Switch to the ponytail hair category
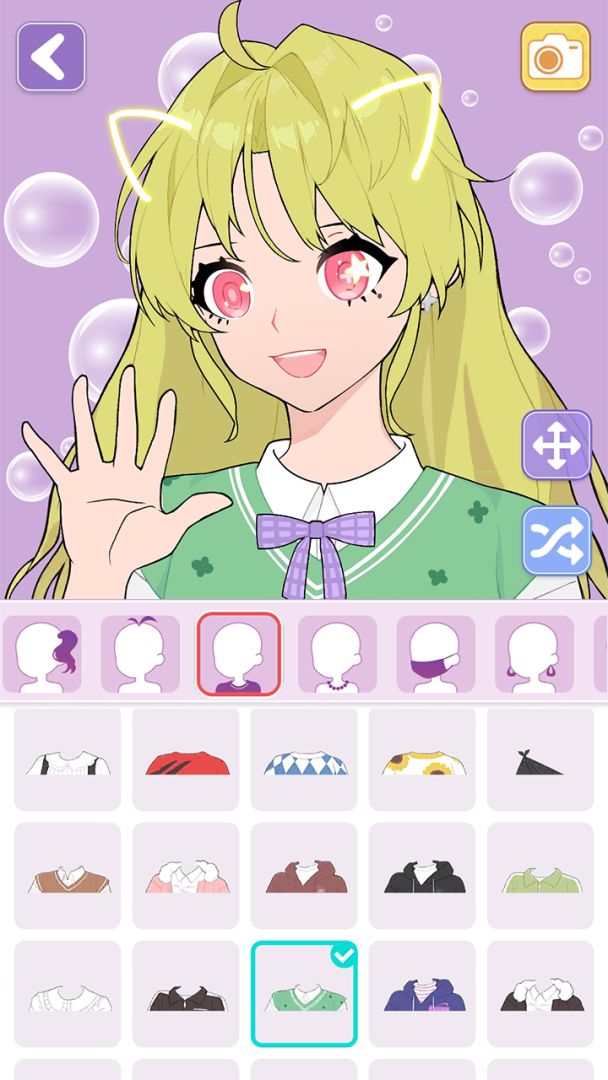 (41, 654)
